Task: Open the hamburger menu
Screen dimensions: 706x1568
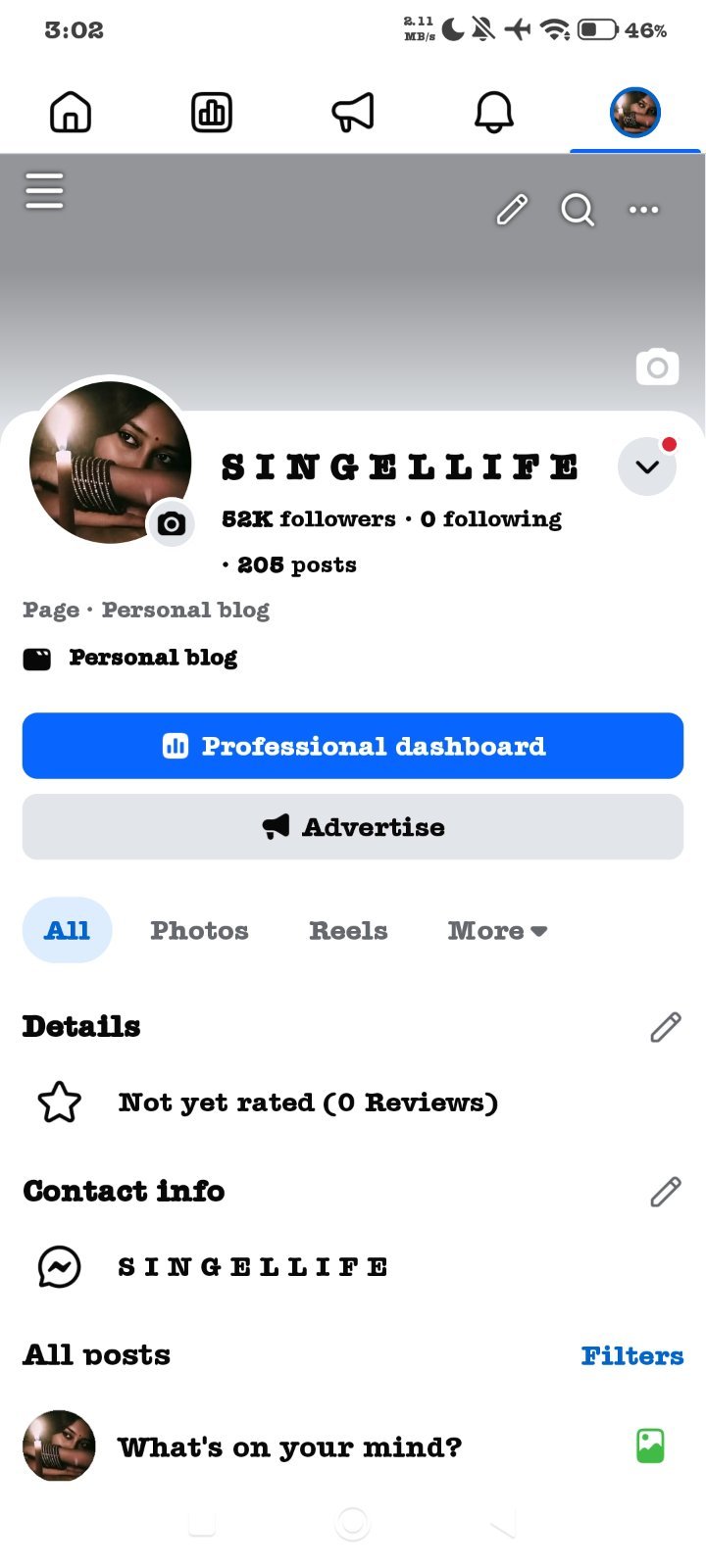Action: (44, 191)
